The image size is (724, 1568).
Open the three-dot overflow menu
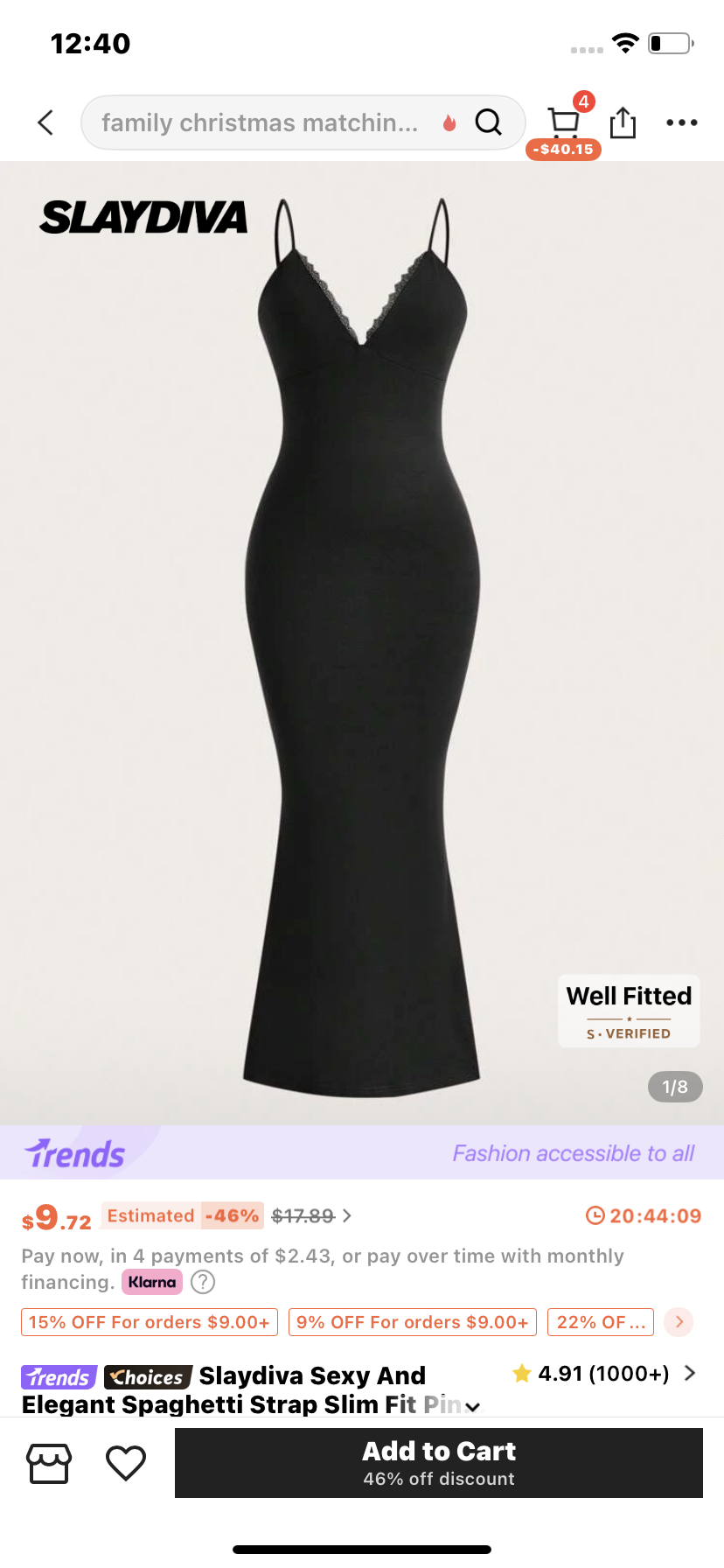[x=682, y=122]
